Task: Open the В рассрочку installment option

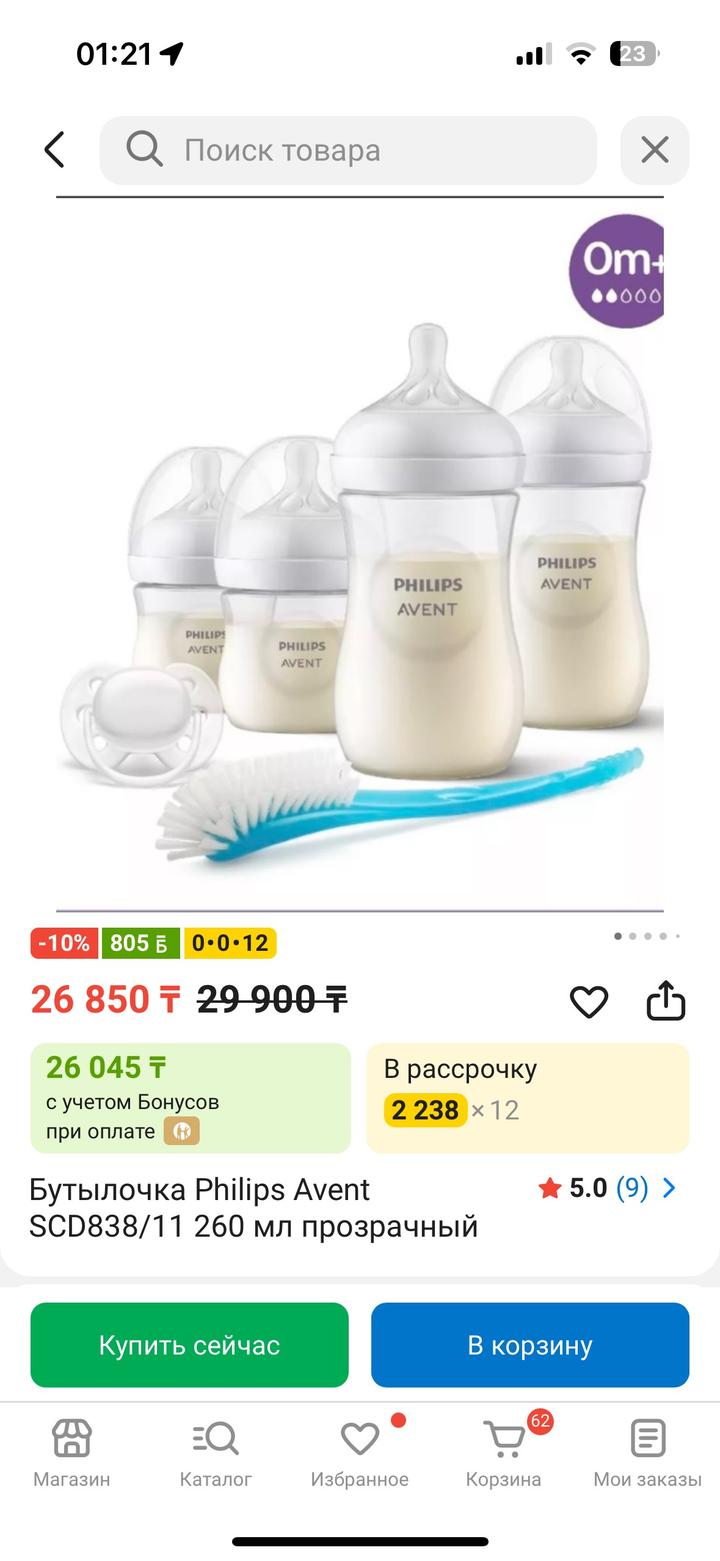Action: pyautogui.click(x=527, y=1098)
